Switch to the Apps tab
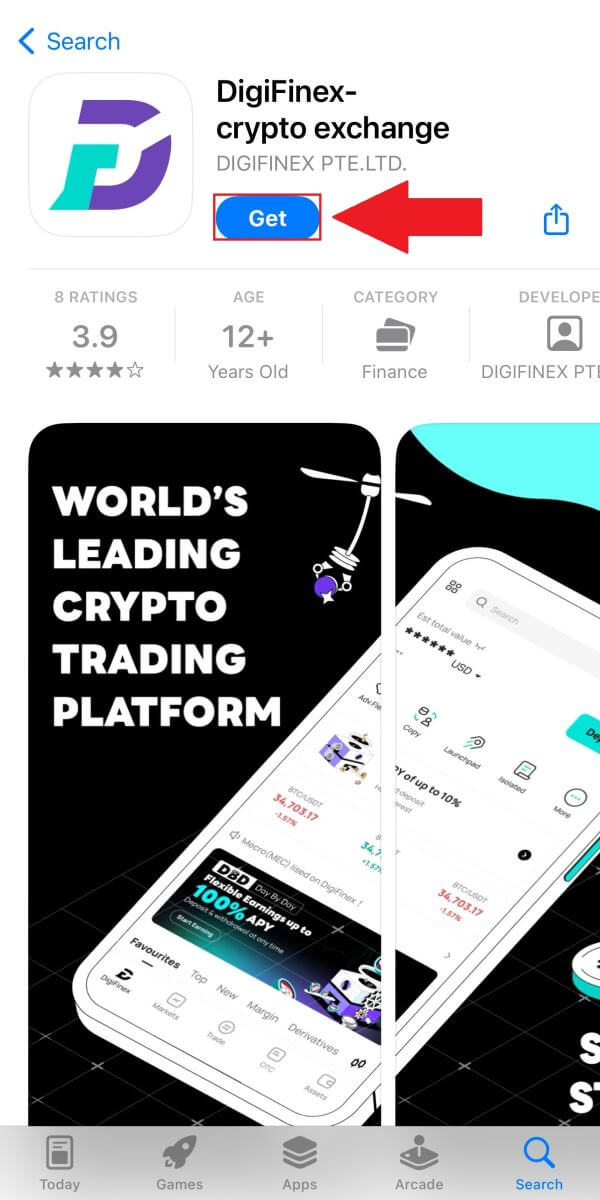Image resolution: width=600 pixels, height=1200 pixels. [x=299, y=1162]
